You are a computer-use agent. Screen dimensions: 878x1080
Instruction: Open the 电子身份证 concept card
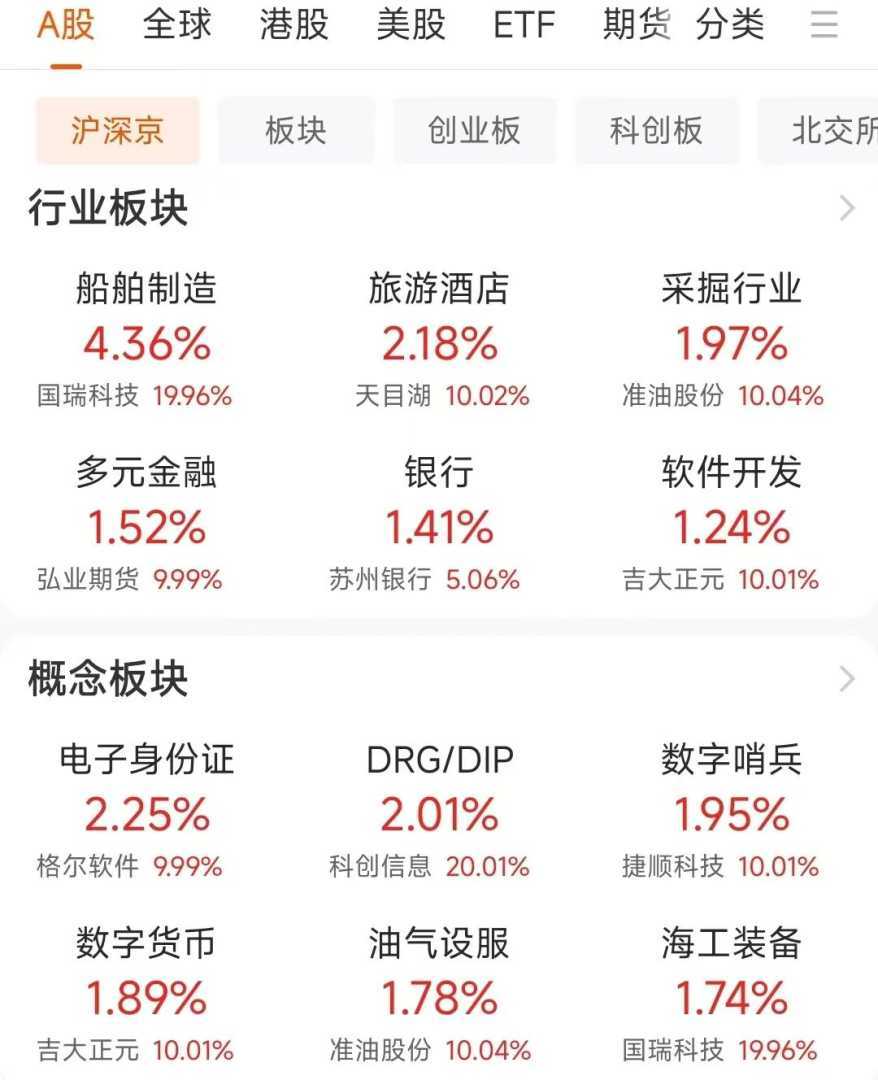tap(146, 813)
